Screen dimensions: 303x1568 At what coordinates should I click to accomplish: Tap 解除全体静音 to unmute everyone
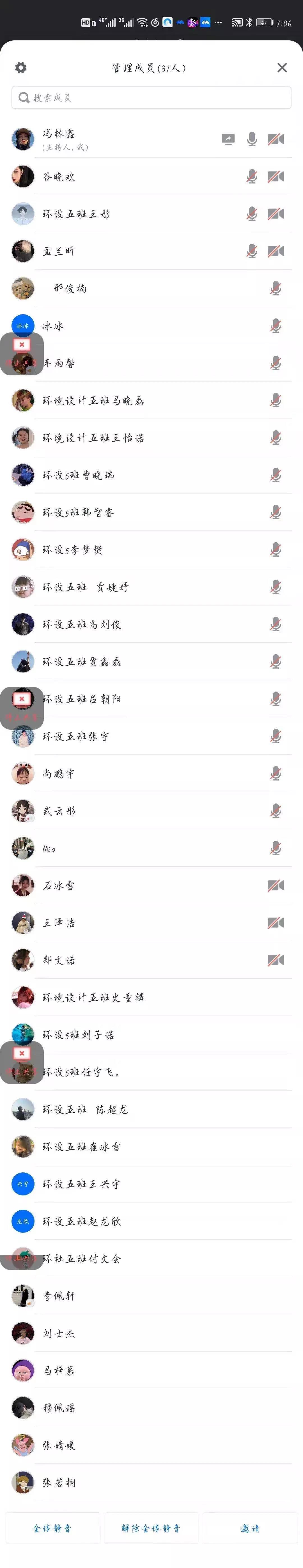[x=151, y=1528]
